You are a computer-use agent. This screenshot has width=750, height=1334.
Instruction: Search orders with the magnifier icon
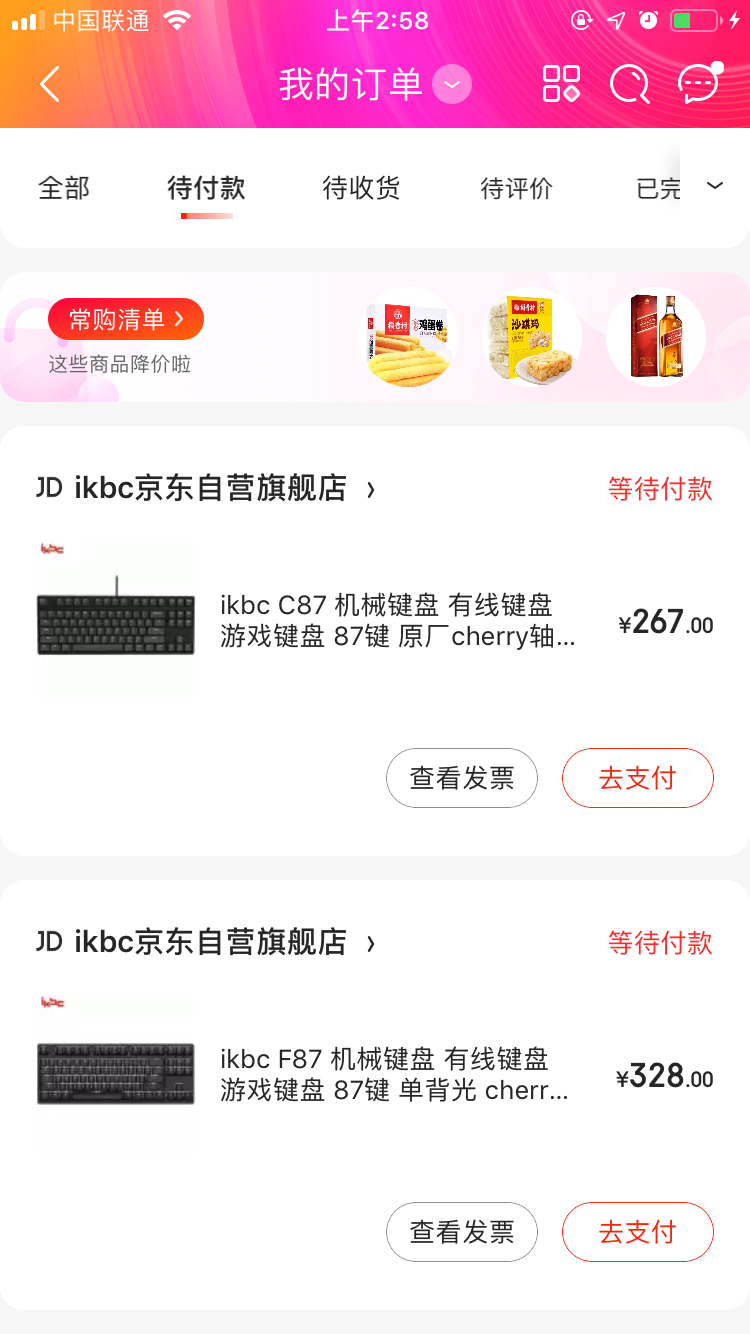click(x=630, y=84)
